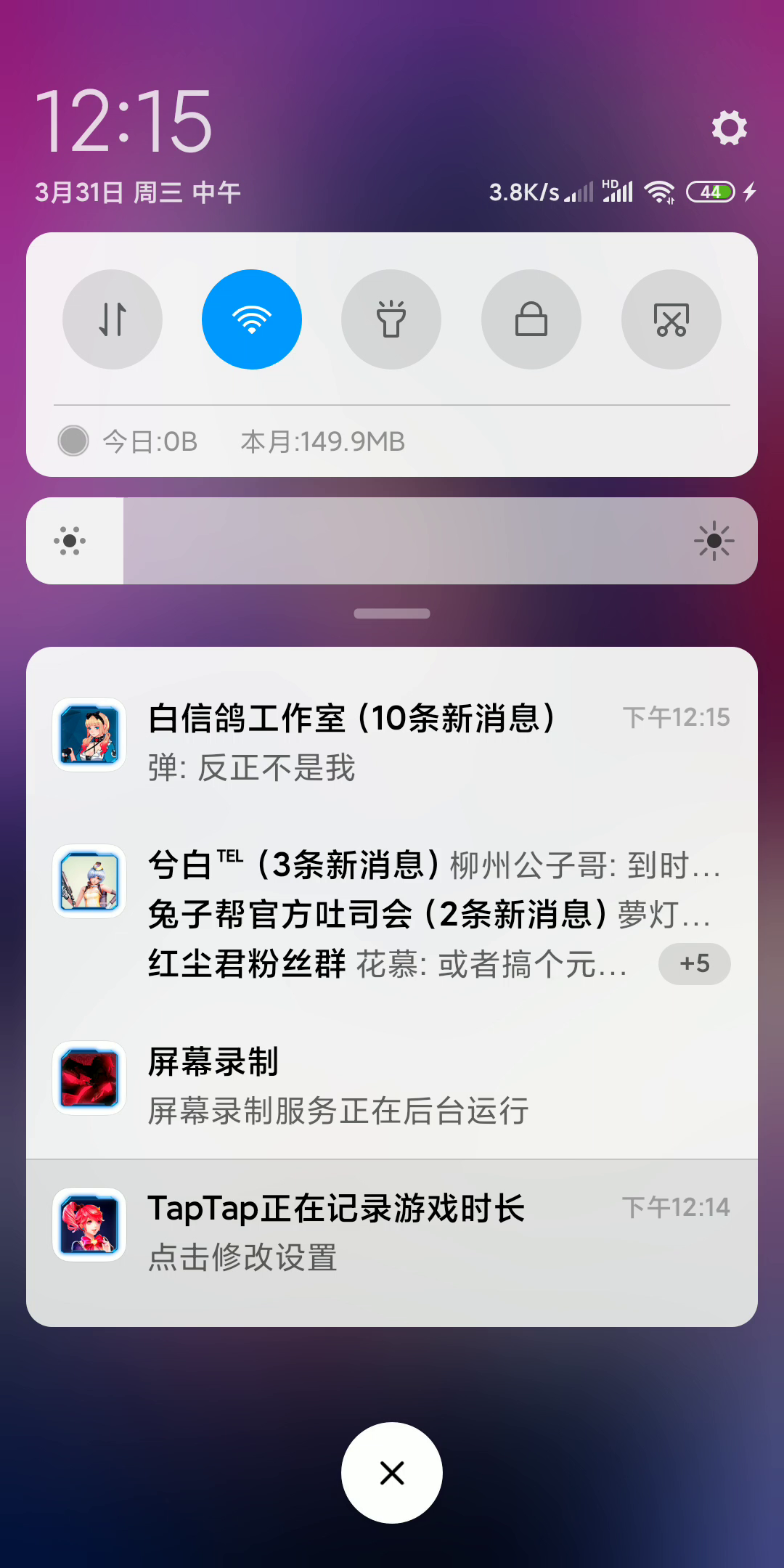The image size is (784, 1568).
Task: Tap the brightness slider bar
Action: pyautogui.click(x=392, y=541)
